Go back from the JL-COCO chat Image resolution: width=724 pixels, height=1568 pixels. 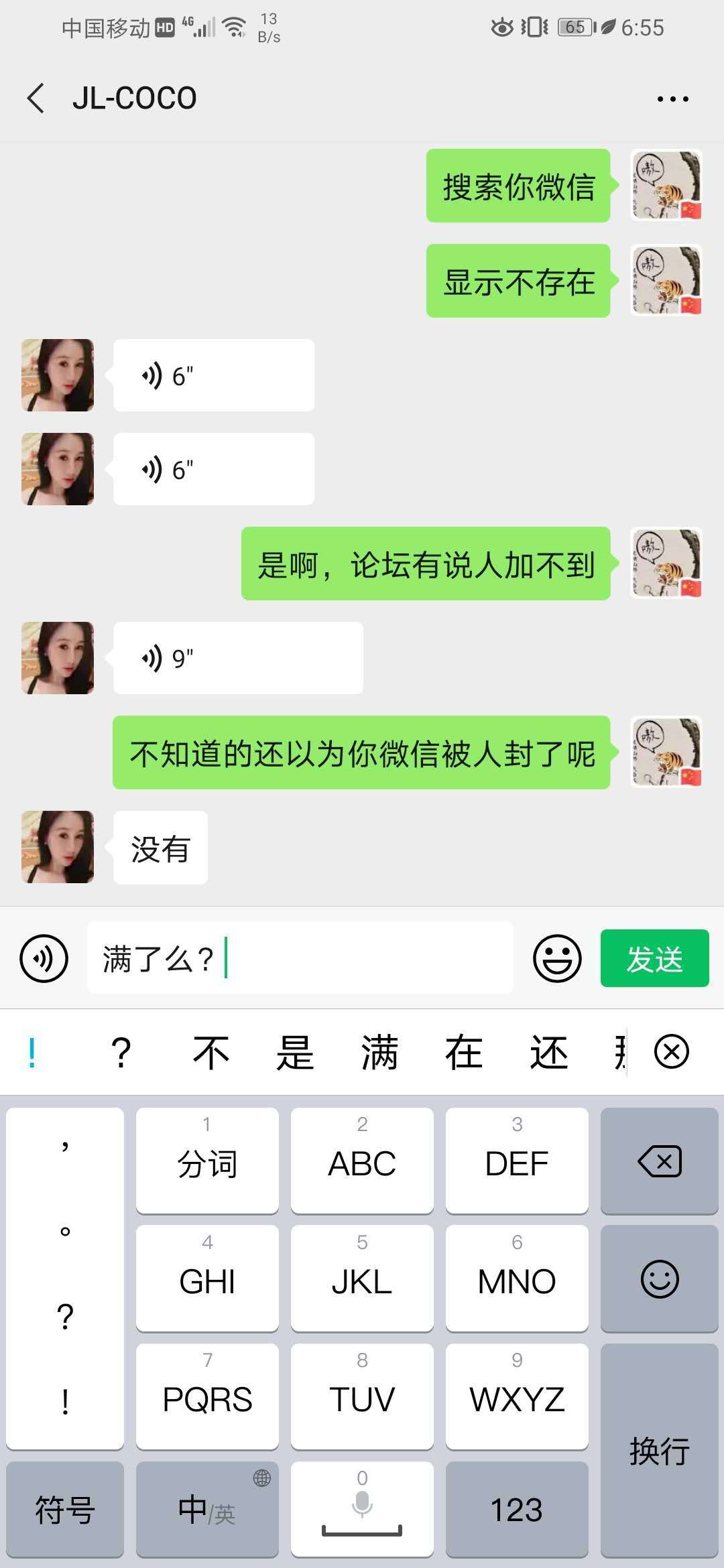point(36,99)
